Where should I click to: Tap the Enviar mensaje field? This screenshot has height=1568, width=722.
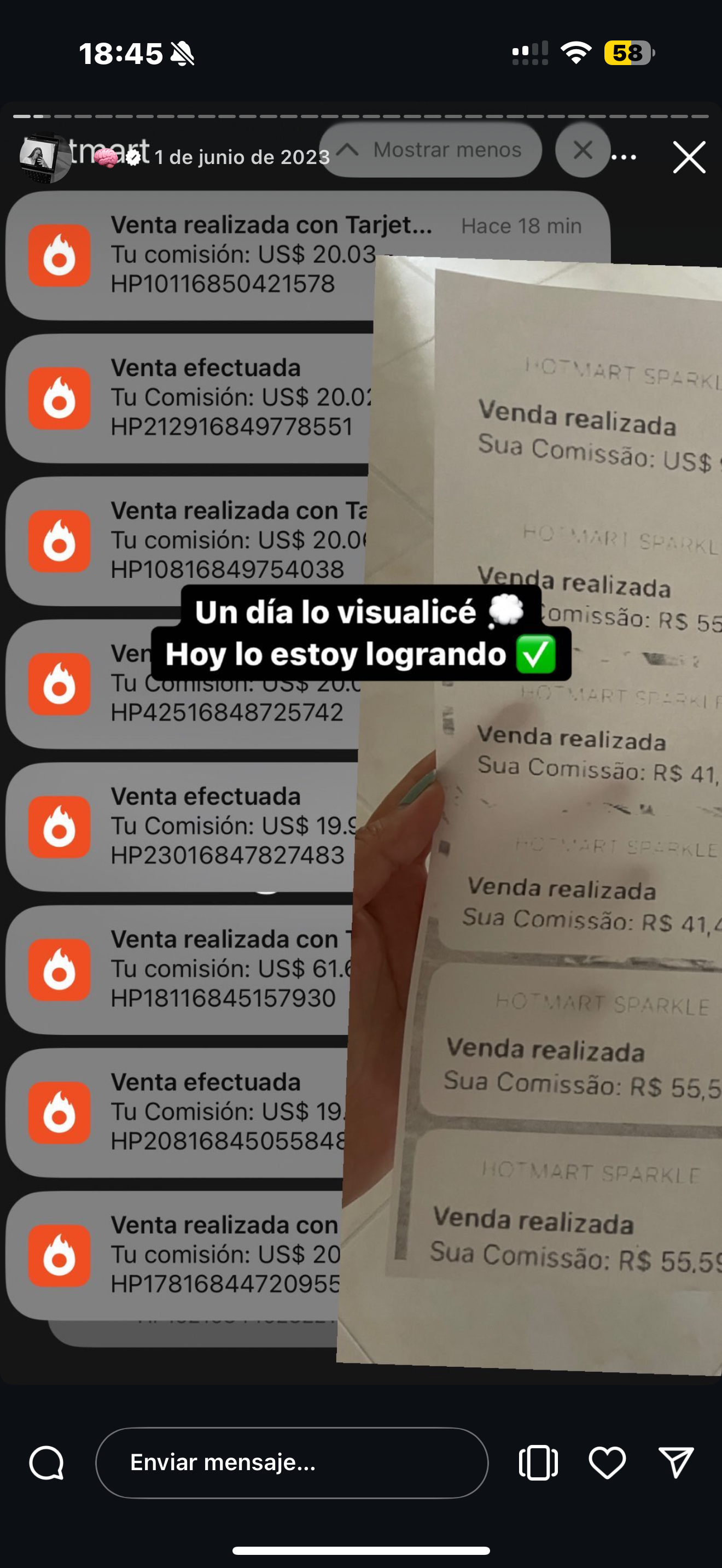click(292, 1462)
